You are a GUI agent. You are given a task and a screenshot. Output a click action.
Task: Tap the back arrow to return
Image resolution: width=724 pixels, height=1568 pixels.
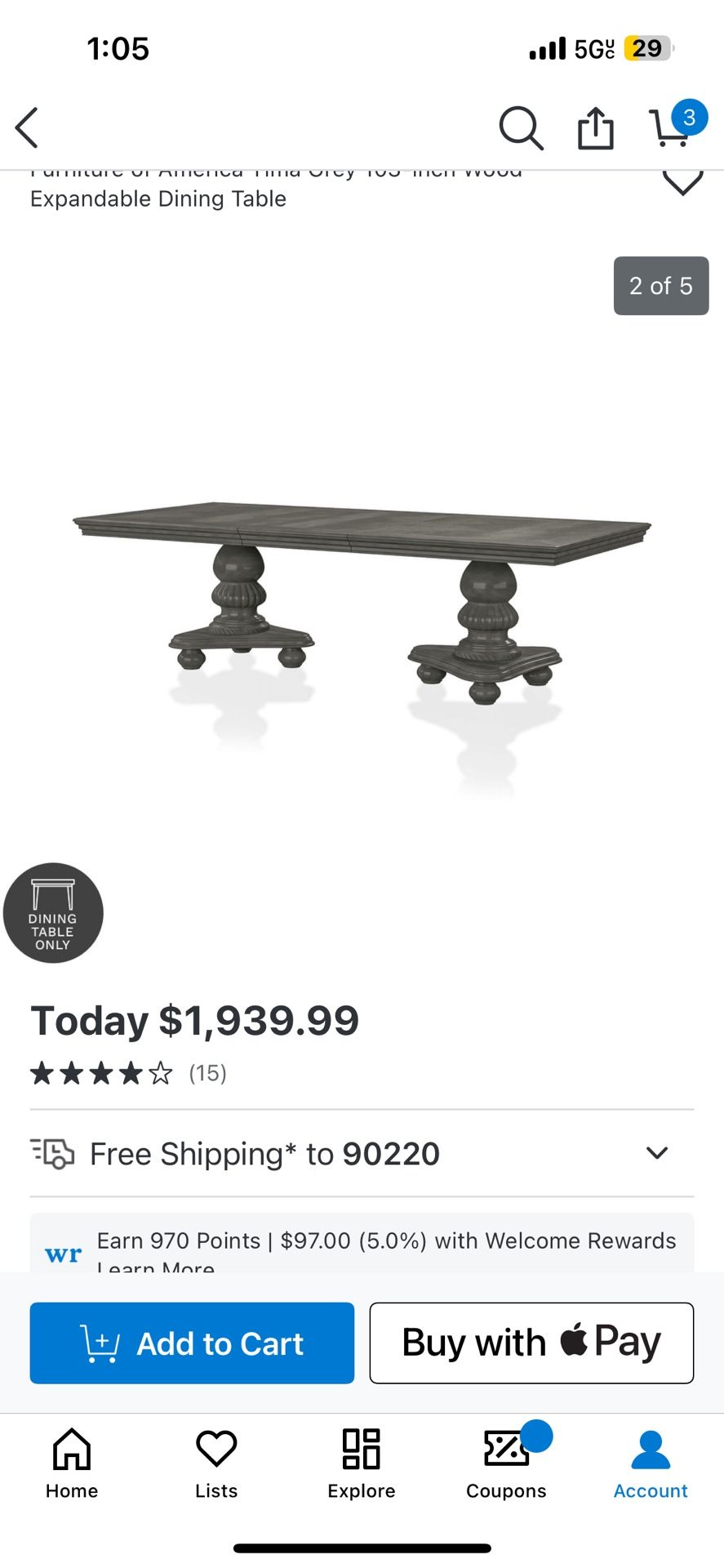click(26, 127)
